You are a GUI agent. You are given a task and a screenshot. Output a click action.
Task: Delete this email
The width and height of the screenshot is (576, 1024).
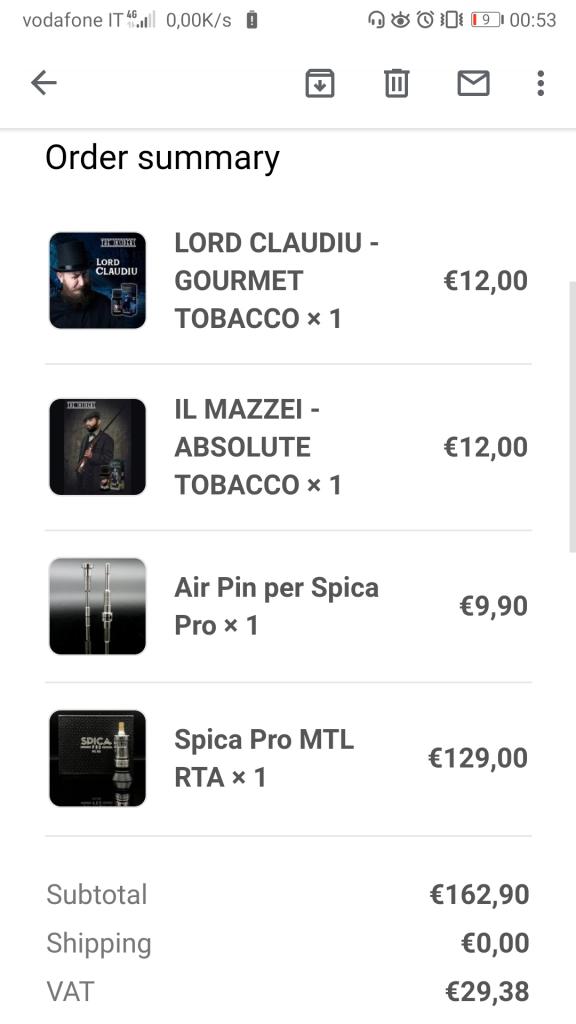click(x=396, y=83)
